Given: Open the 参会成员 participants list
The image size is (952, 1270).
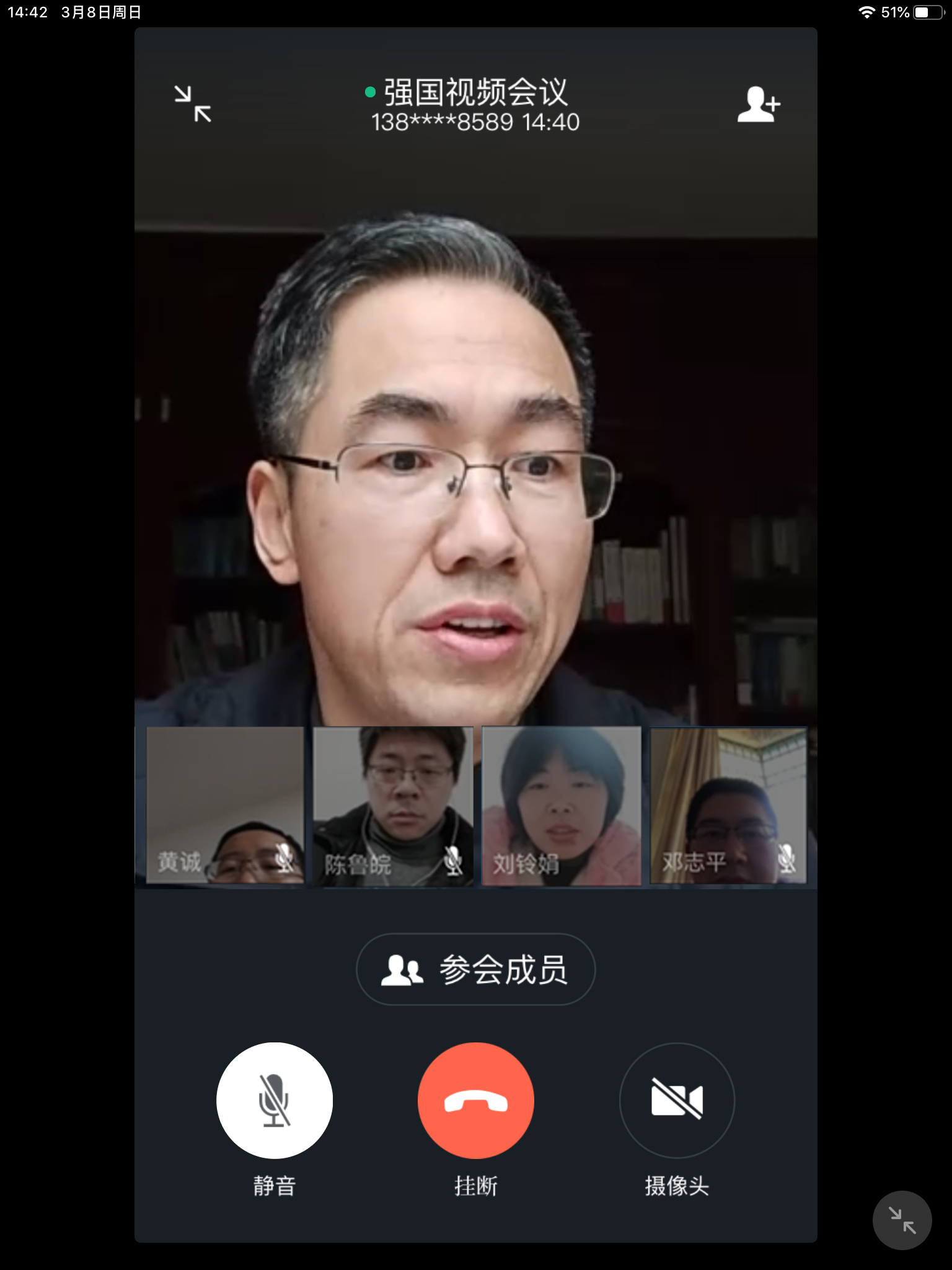Looking at the screenshot, I should click(475, 969).
